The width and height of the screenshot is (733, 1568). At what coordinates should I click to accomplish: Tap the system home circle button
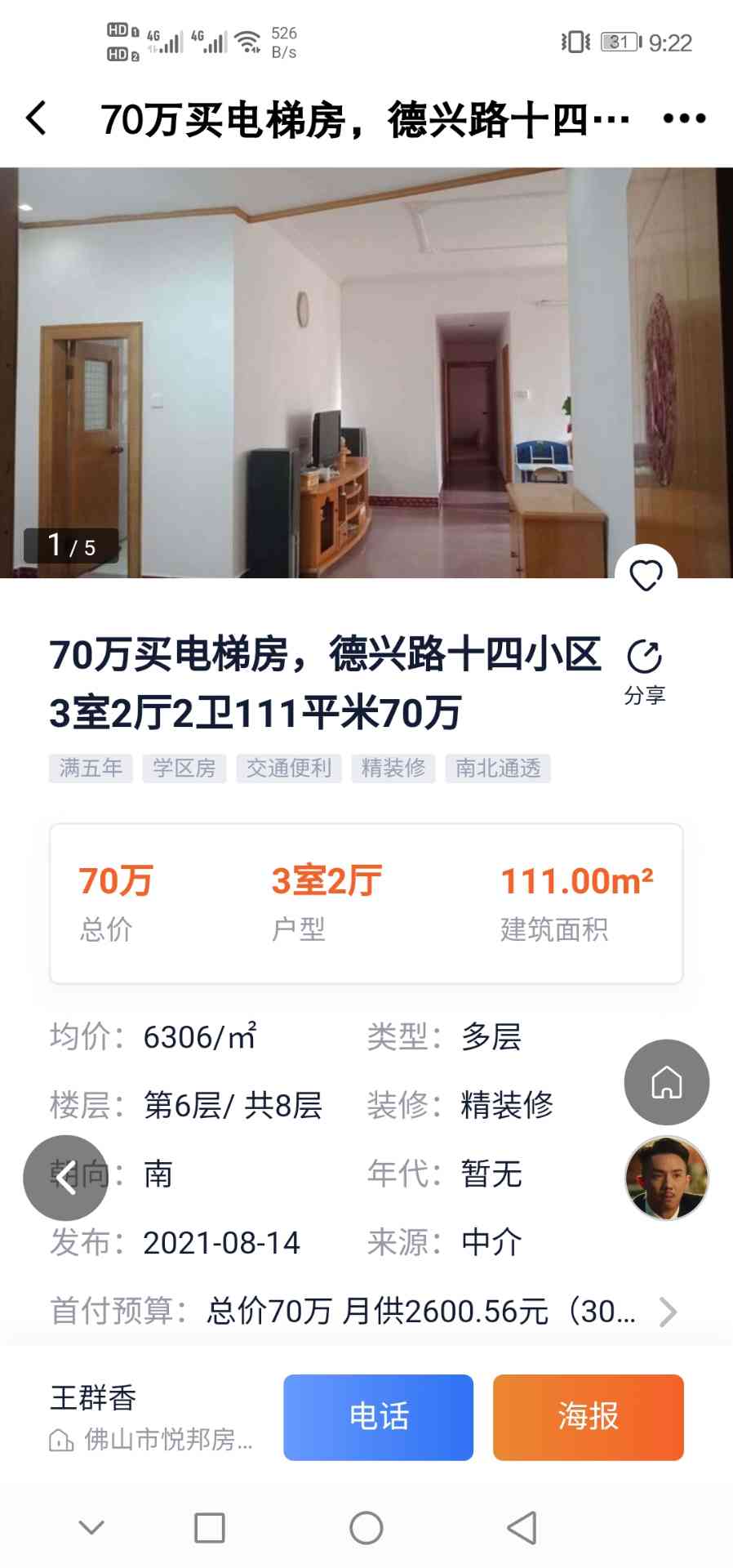point(366,1528)
